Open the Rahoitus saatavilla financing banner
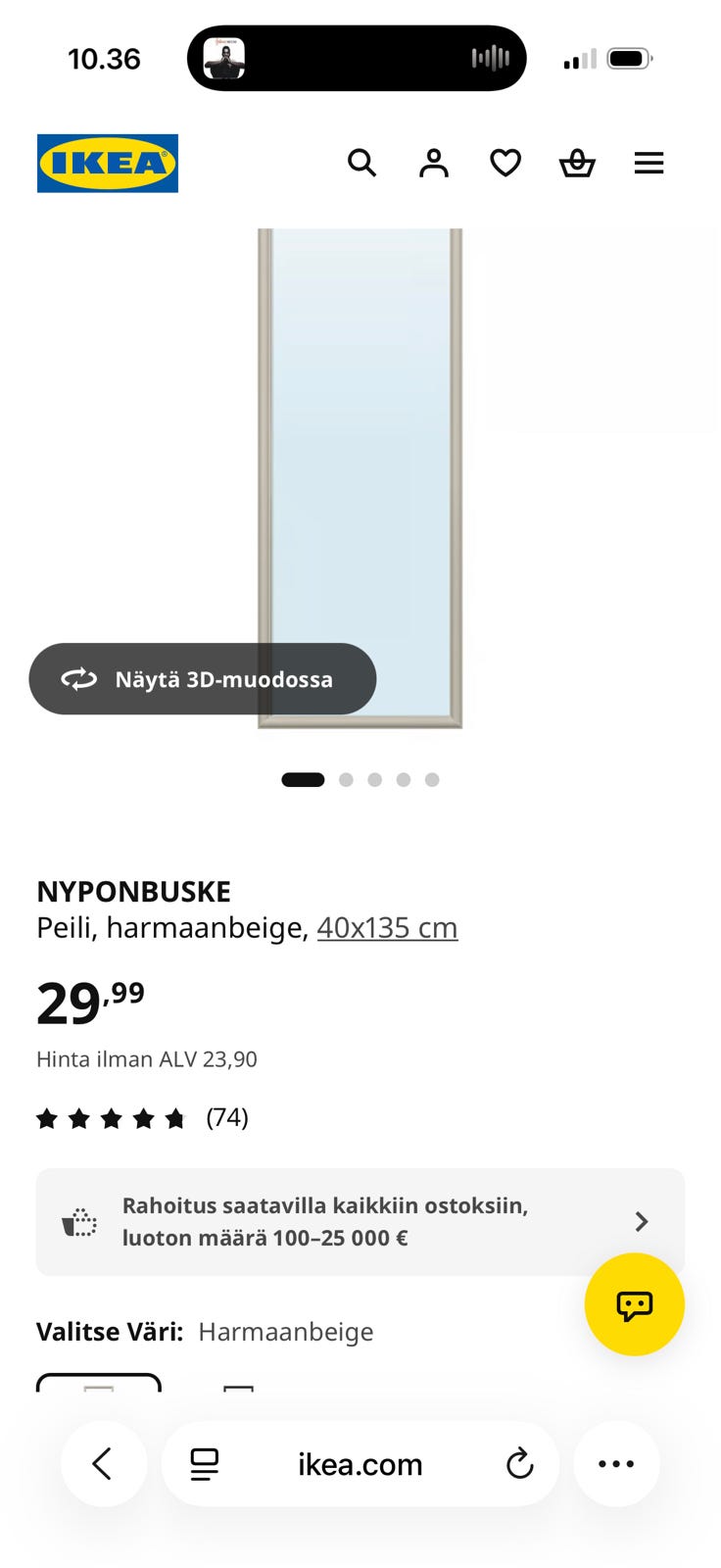This screenshot has width=721, height=1568. pyautogui.click(x=360, y=1222)
